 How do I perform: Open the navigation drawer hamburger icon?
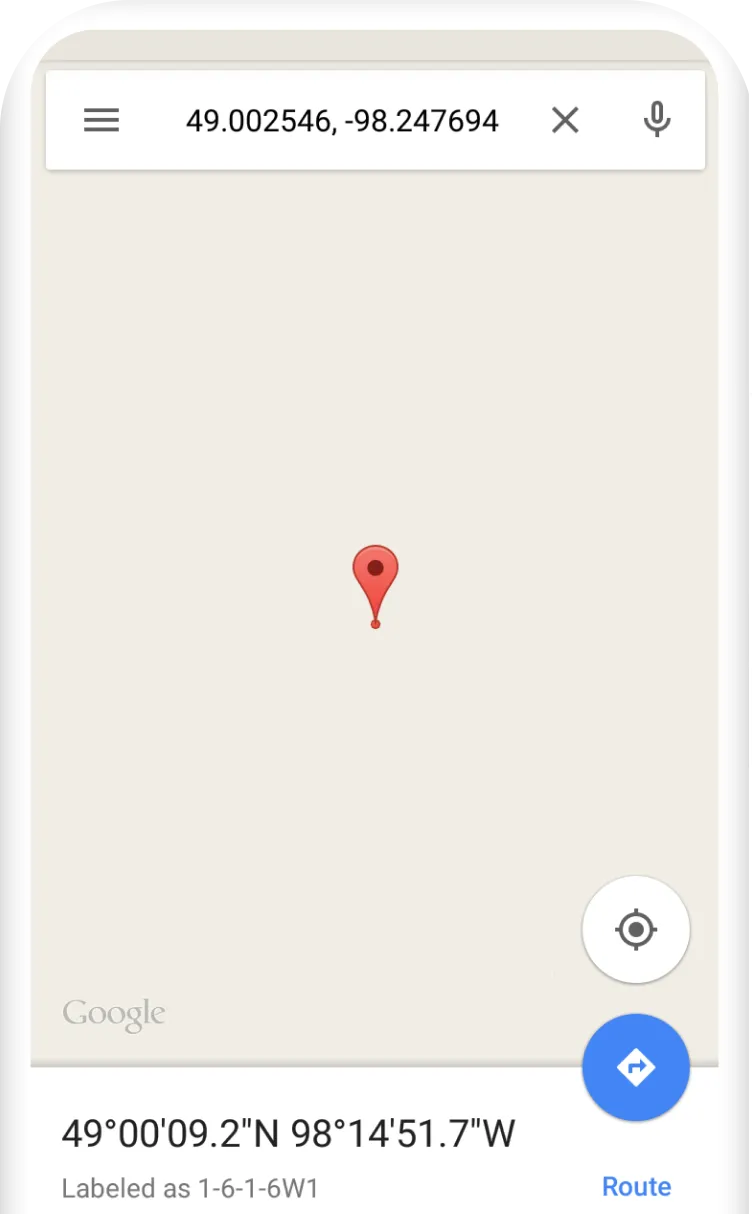click(100, 120)
